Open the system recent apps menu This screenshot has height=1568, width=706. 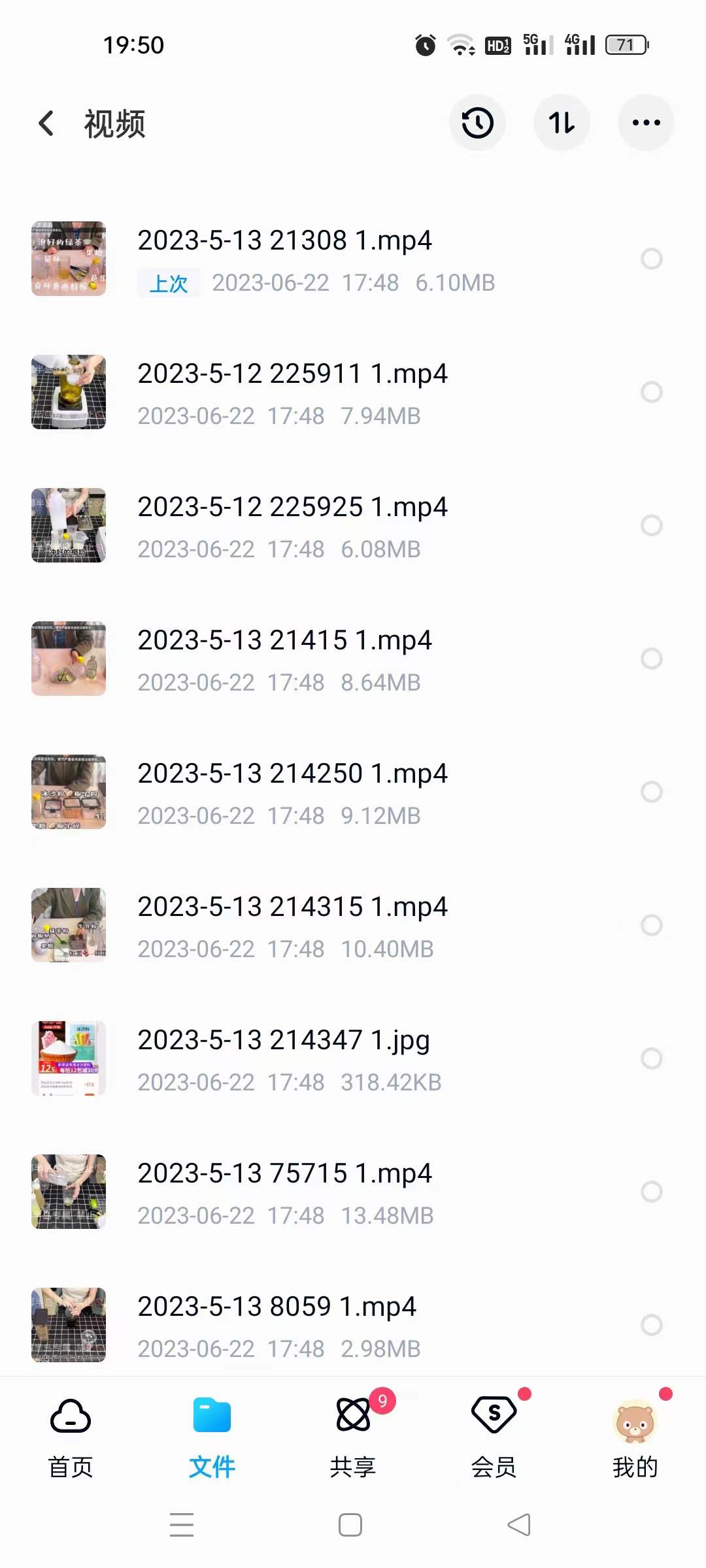[x=182, y=1525]
